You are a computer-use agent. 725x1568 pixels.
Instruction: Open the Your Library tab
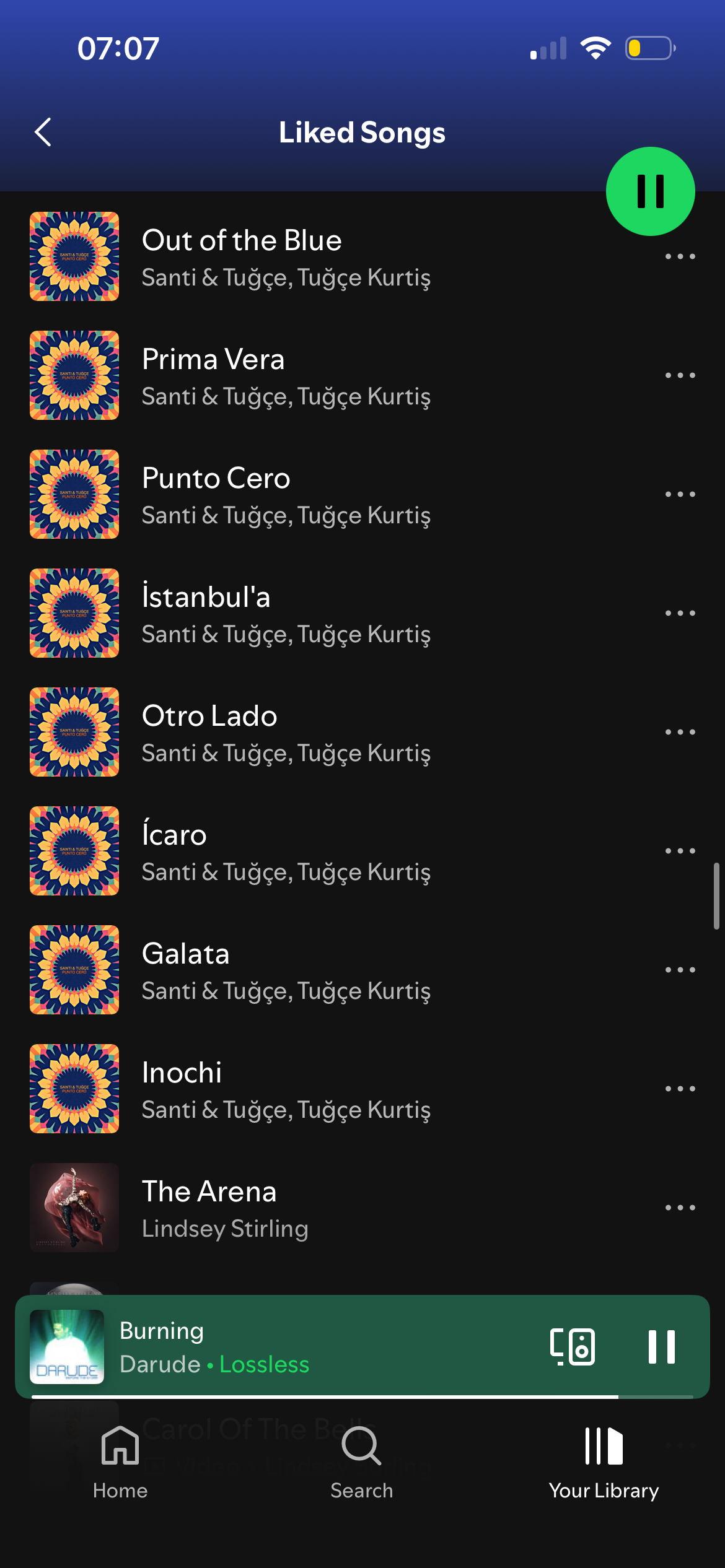coord(604,1463)
